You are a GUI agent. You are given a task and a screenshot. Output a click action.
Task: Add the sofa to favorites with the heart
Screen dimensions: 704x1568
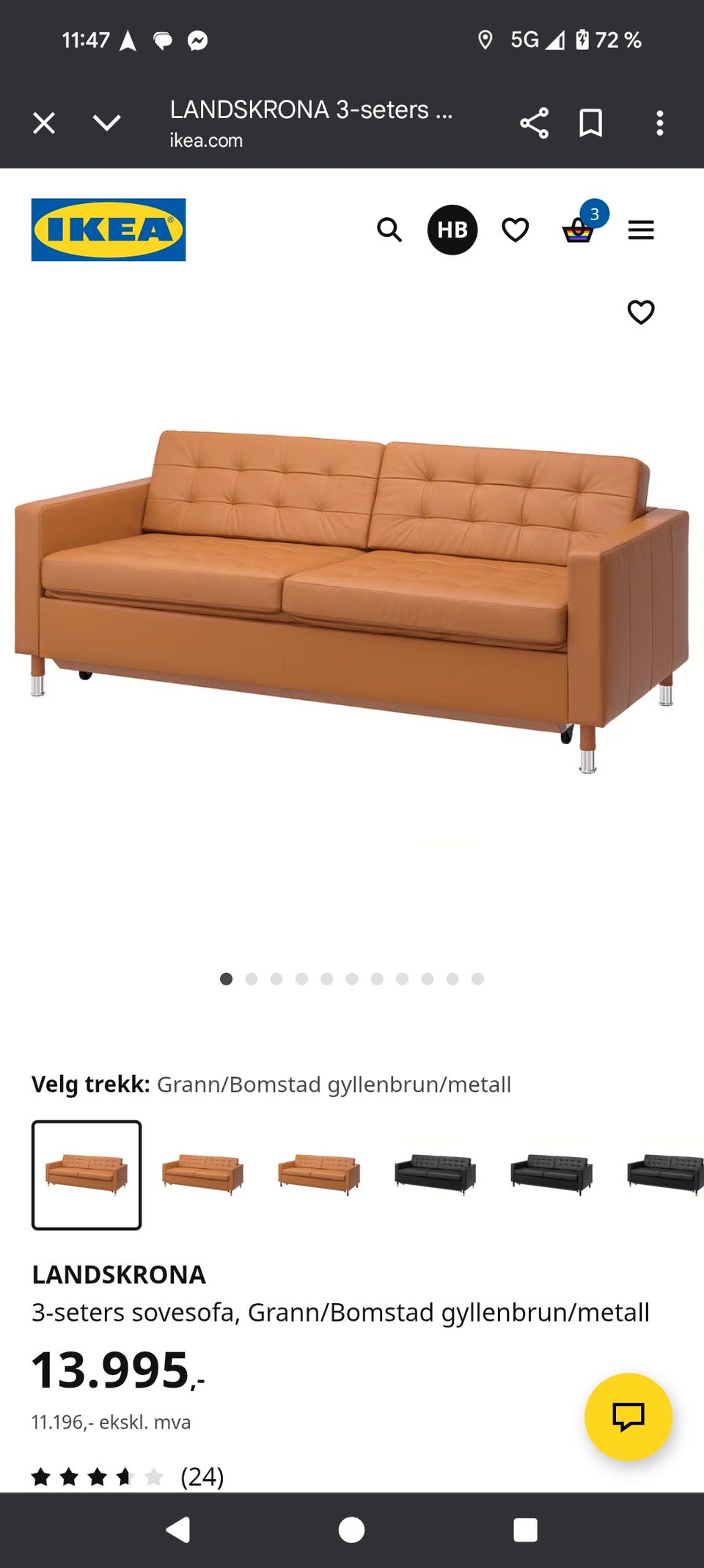point(641,313)
